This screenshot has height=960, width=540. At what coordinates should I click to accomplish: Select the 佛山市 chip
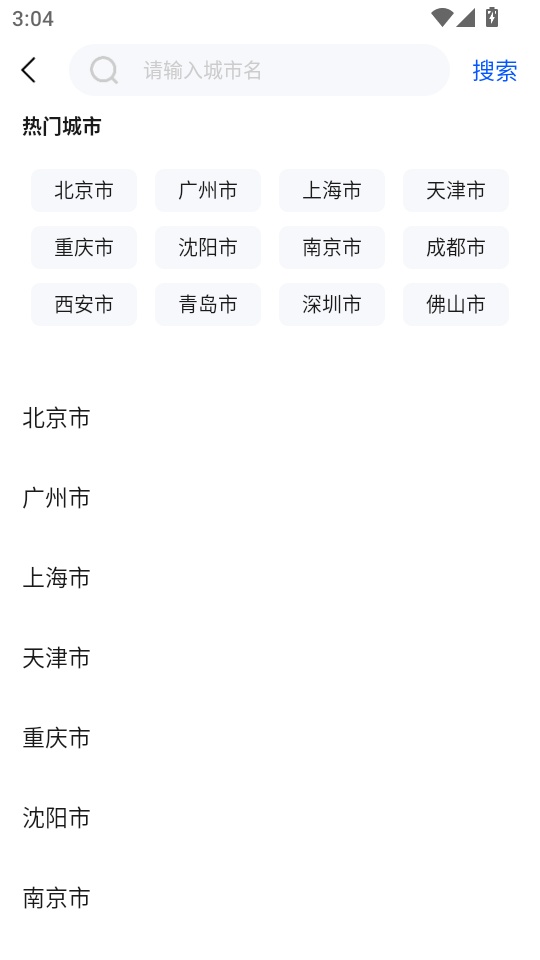pyautogui.click(x=456, y=304)
